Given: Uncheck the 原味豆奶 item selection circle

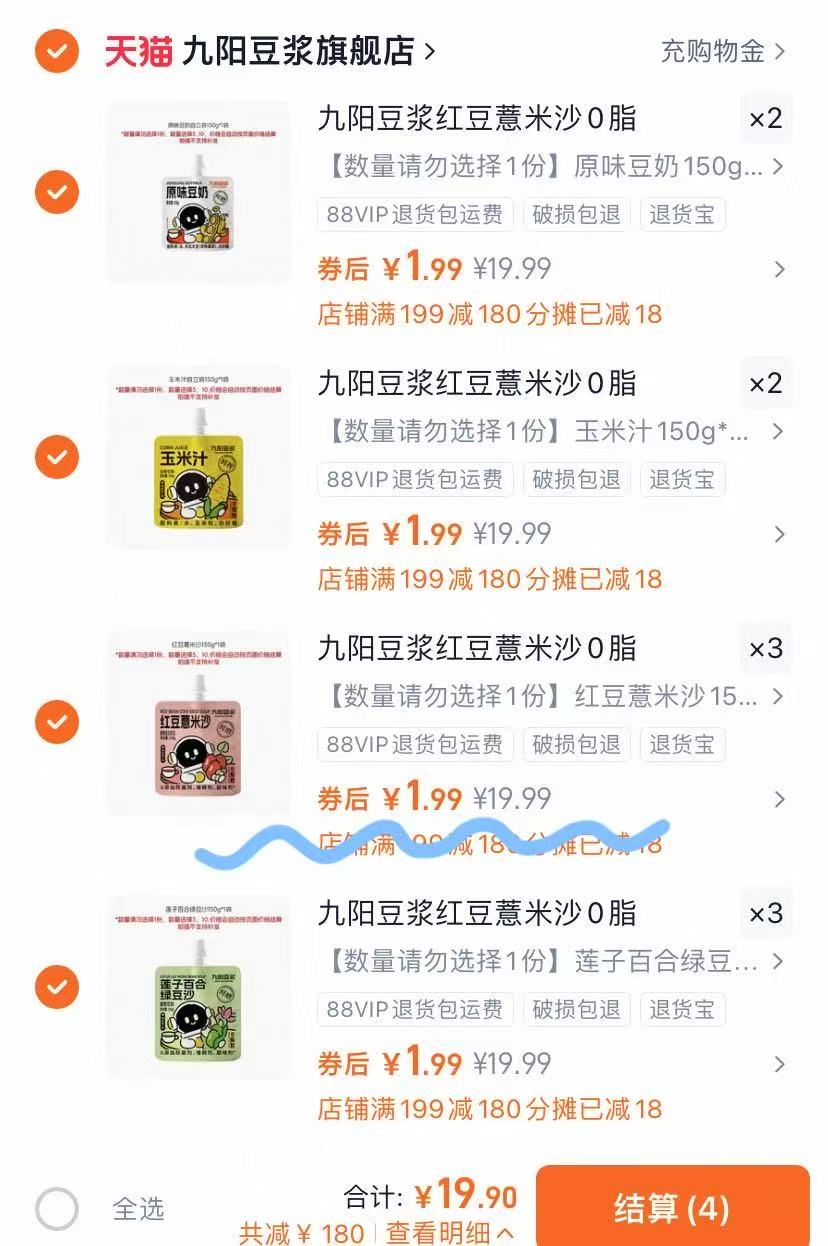Looking at the screenshot, I should (x=56, y=192).
